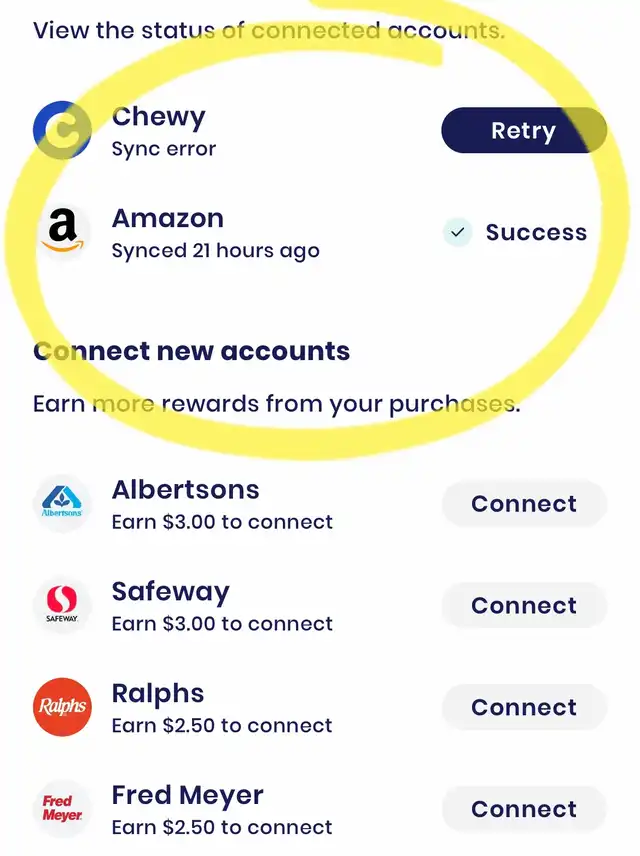Connect the Fred Meyer account
This screenshot has width=640, height=856.
(524, 809)
